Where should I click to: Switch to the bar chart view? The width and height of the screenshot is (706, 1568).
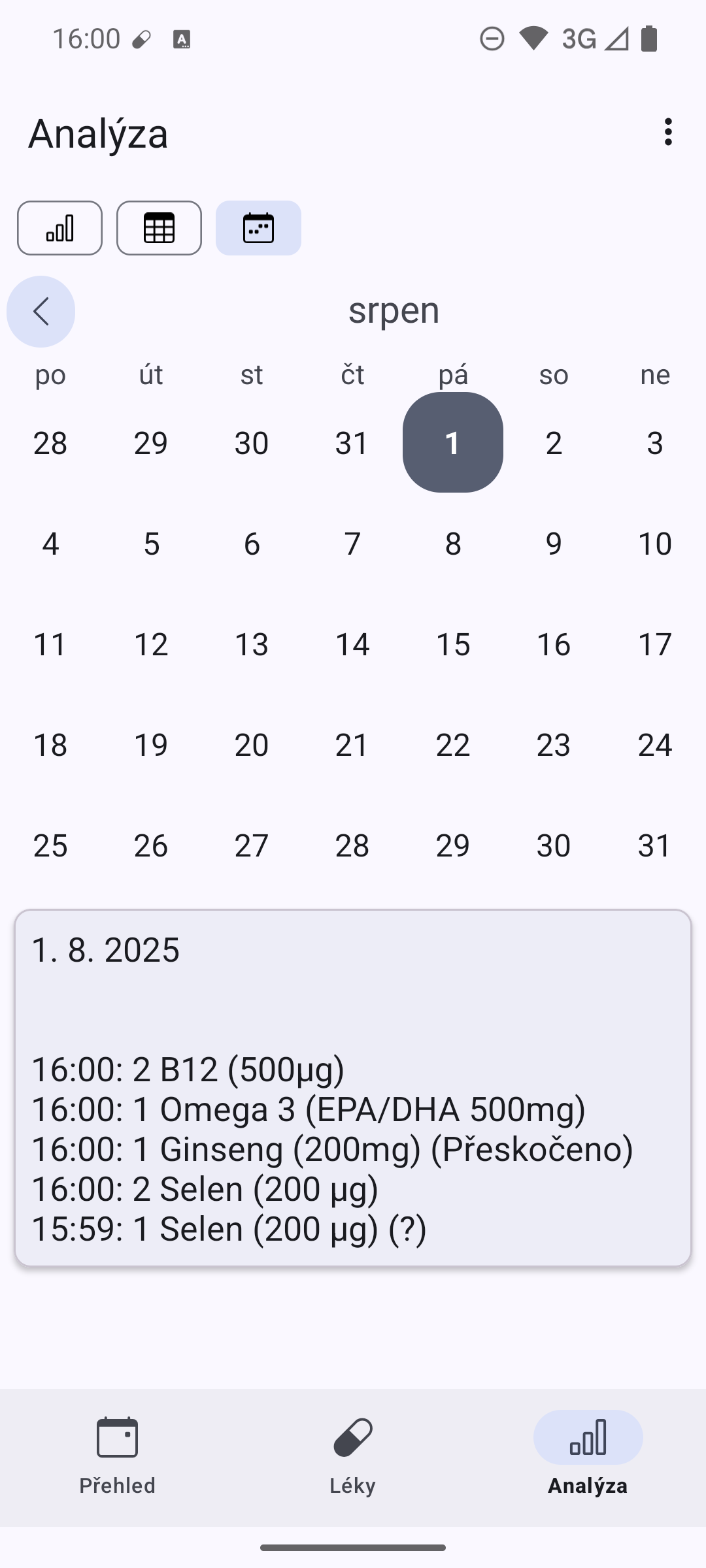click(59, 228)
